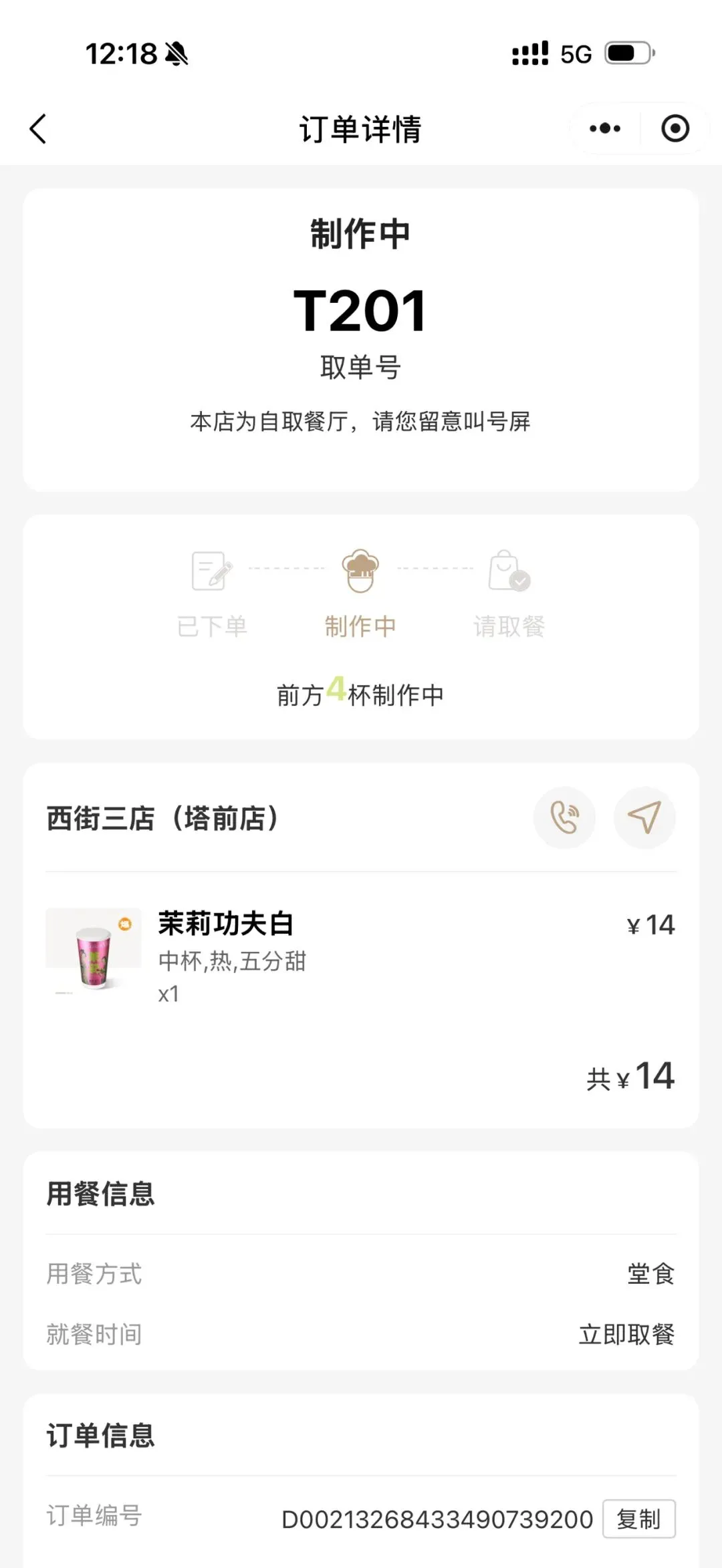Navigate to 西街三店（塔前店）location
Screen dimensions: 722x1568
(x=644, y=817)
